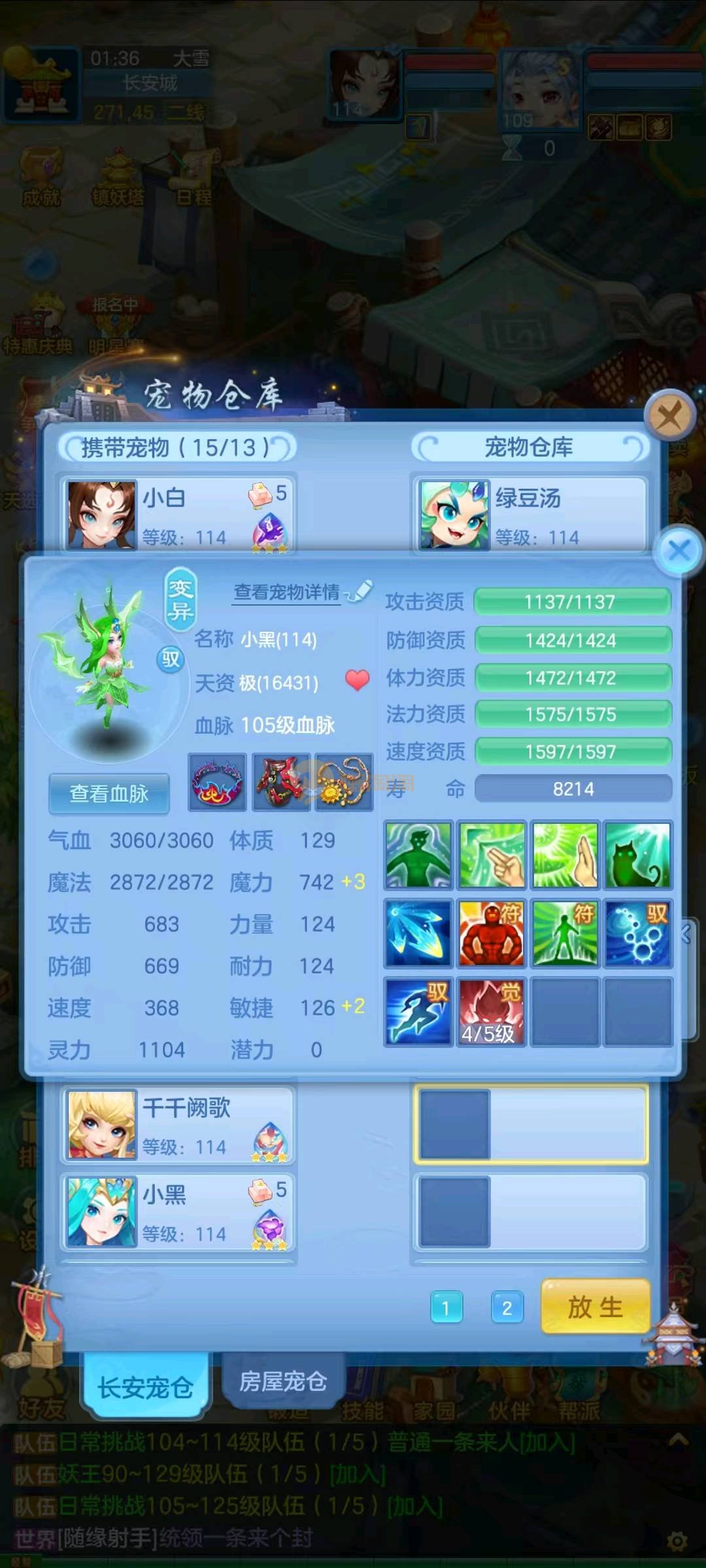Switch to the 长安宠仓 tab
706x1568 pixels.
[x=145, y=1387]
